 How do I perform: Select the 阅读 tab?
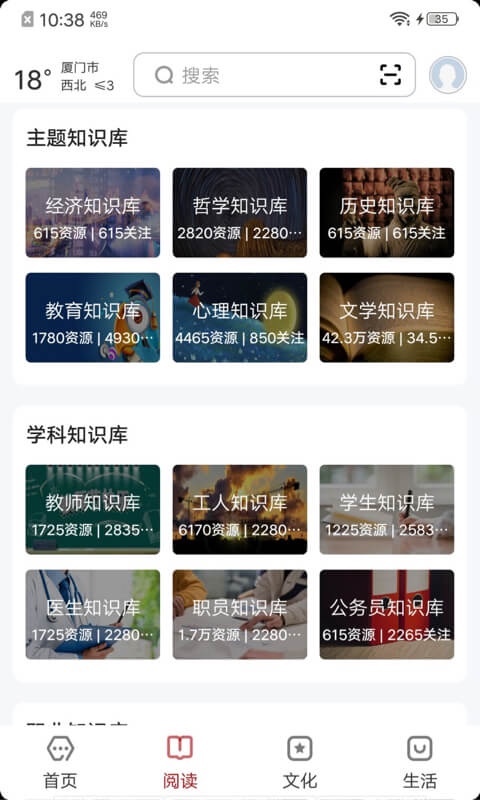[180, 762]
